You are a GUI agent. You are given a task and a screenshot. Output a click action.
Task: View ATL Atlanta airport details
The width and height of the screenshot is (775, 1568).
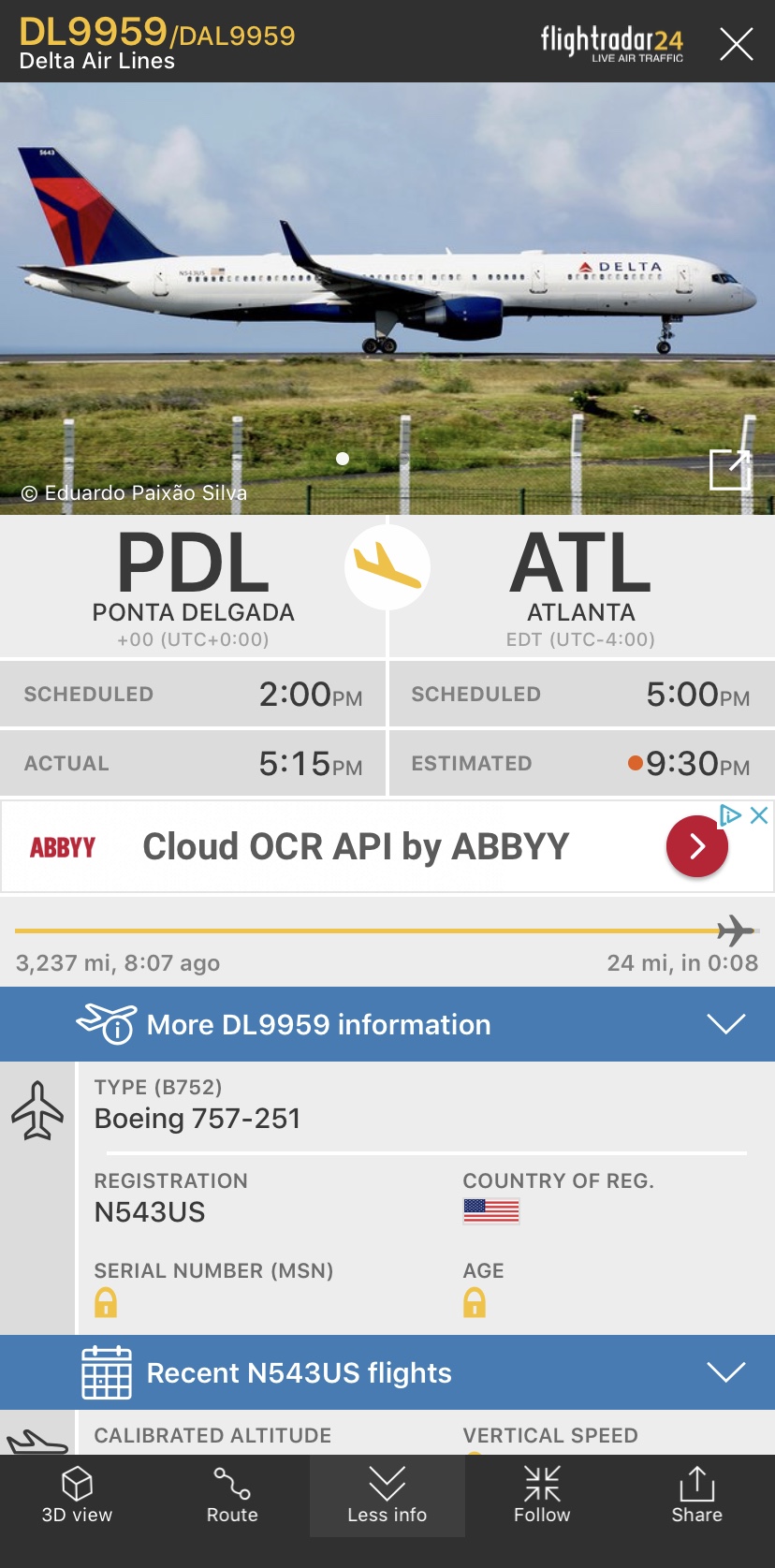pyautogui.click(x=580, y=587)
